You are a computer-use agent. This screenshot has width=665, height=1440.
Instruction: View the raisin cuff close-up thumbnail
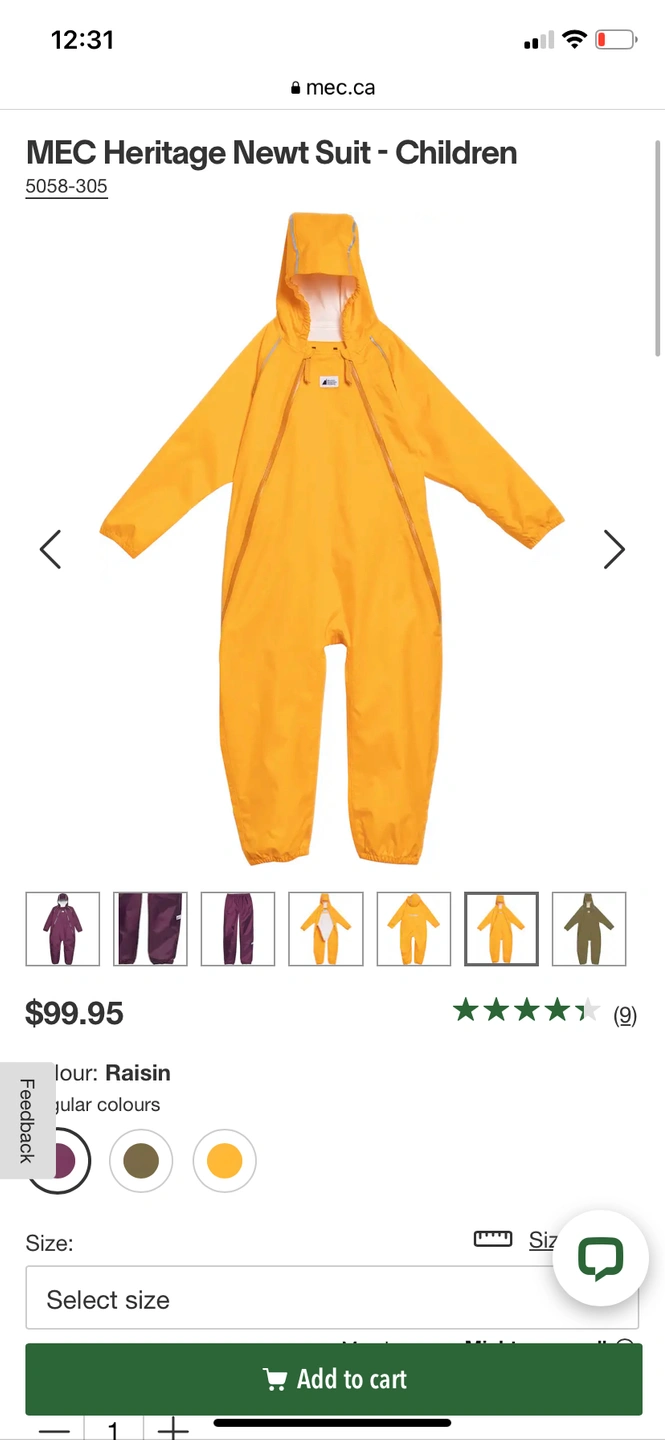click(x=150, y=928)
